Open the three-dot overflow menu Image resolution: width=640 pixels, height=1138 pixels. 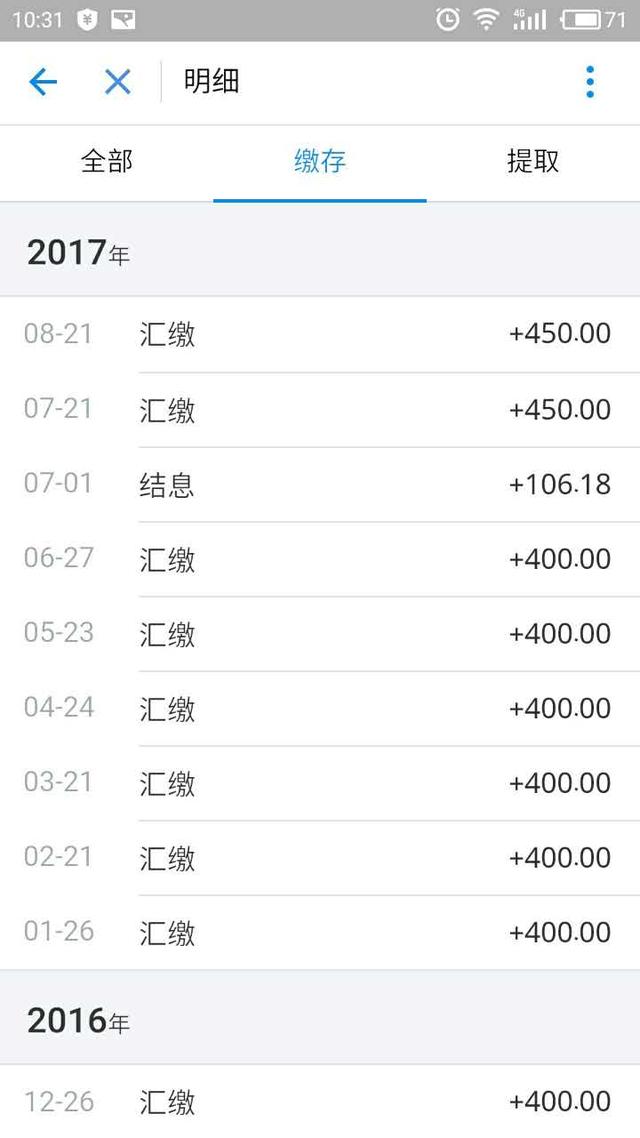[590, 82]
